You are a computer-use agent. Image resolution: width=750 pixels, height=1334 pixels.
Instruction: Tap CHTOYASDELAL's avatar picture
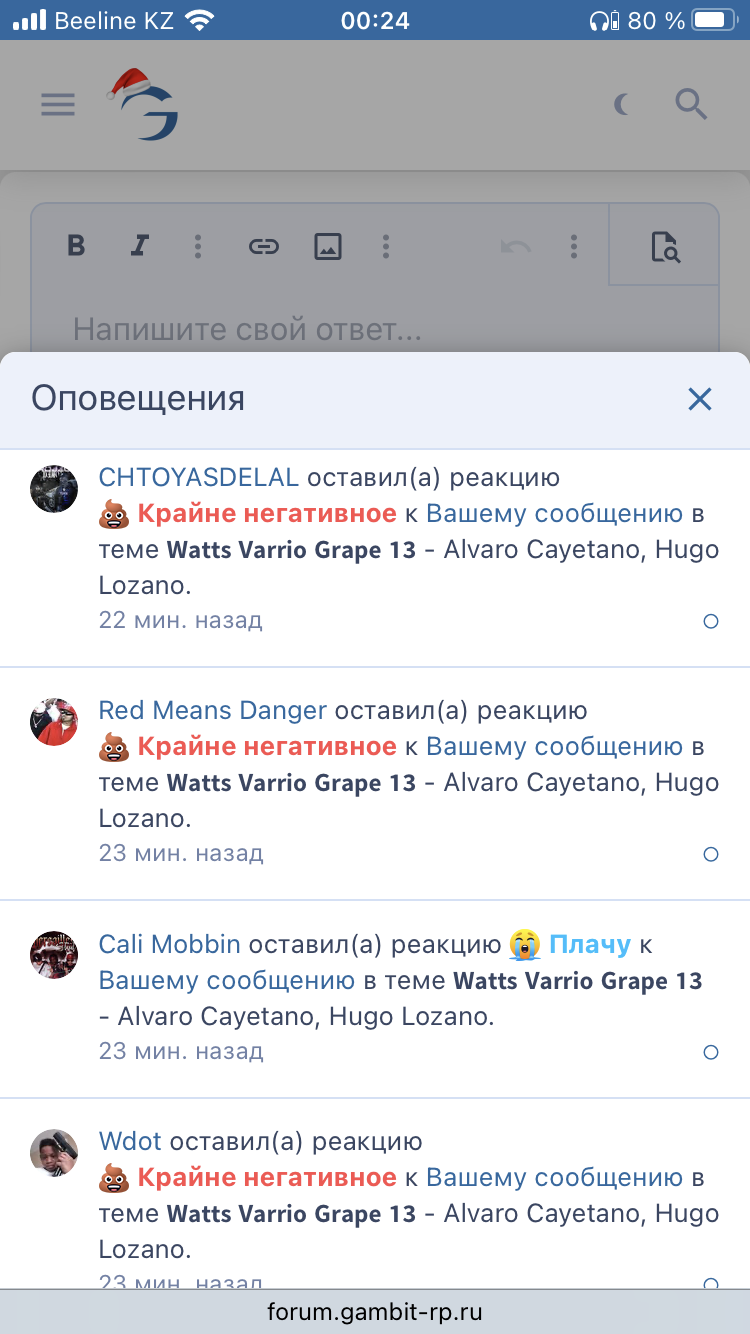tap(54, 489)
